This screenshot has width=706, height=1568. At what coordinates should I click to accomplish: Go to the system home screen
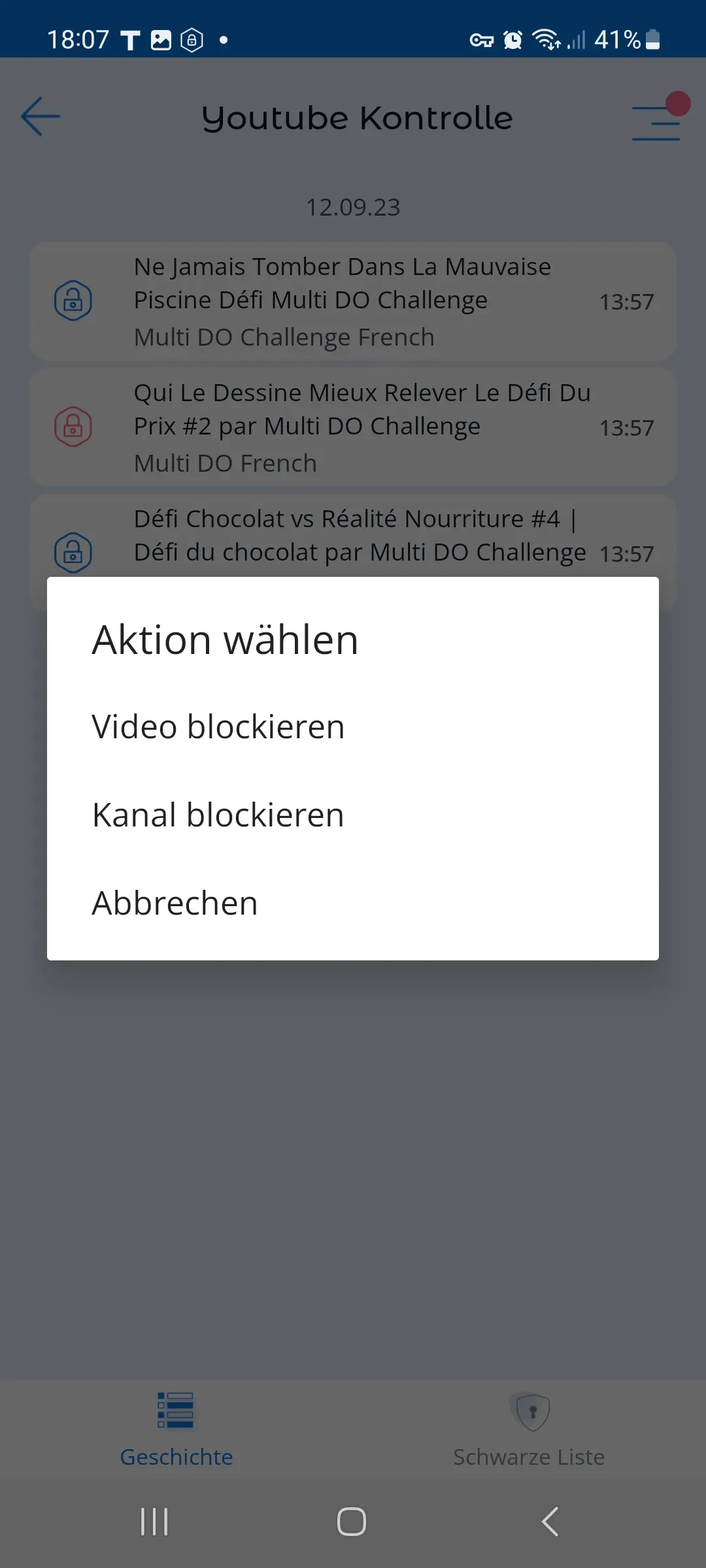click(352, 1522)
